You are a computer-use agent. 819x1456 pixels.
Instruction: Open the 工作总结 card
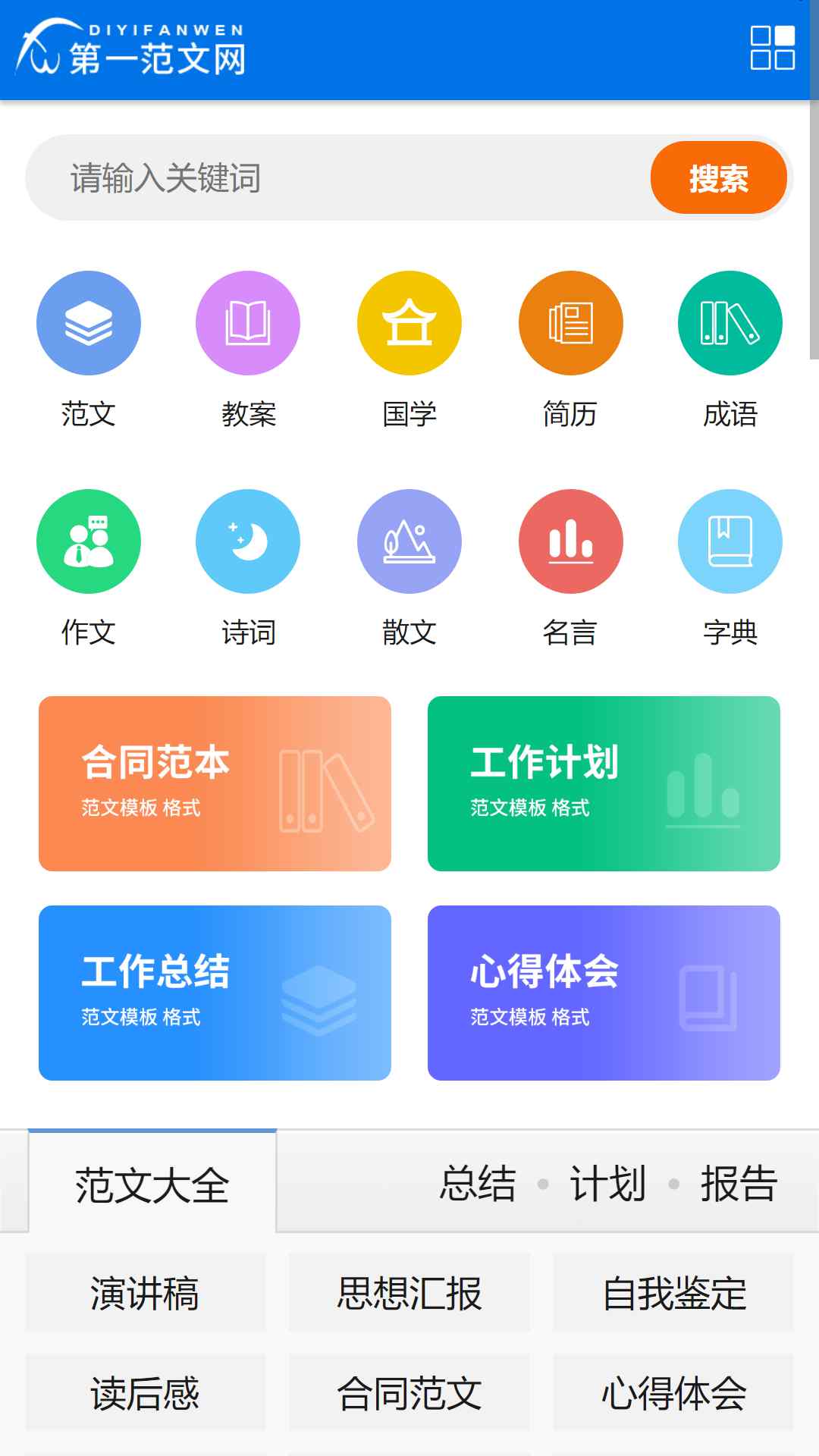215,993
